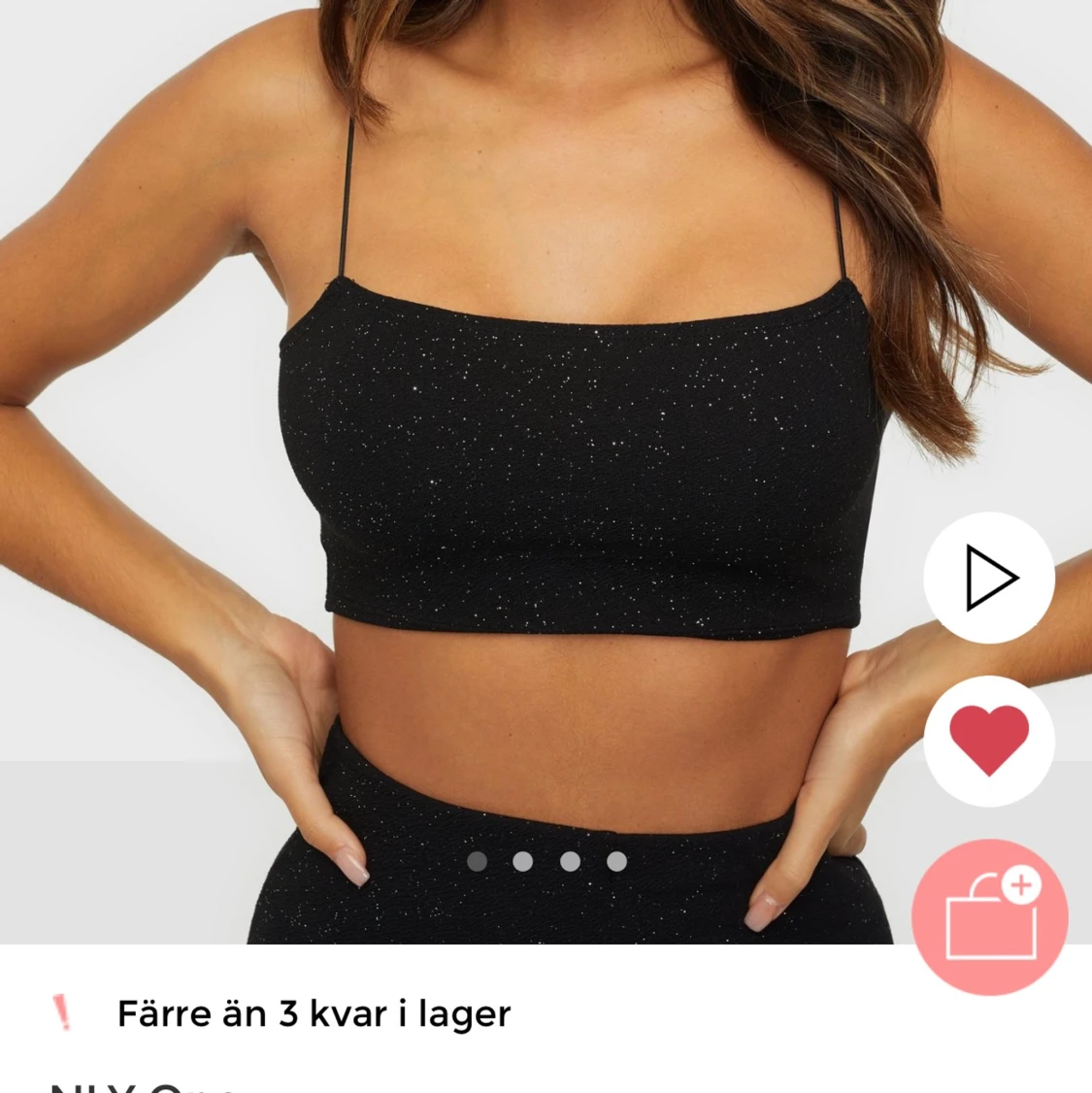The height and width of the screenshot is (1093, 1092).
Task: Click the pink exclamation stock alert icon
Action: [x=62, y=1013]
